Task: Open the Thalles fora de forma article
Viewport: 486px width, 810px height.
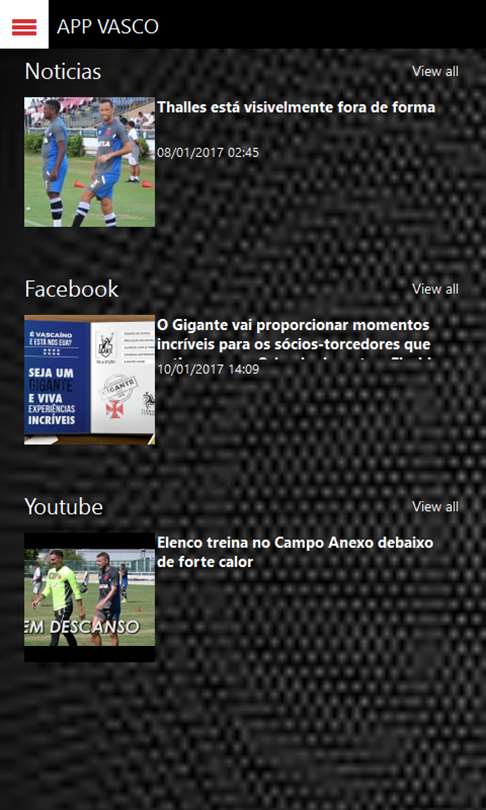Action: click(x=296, y=107)
